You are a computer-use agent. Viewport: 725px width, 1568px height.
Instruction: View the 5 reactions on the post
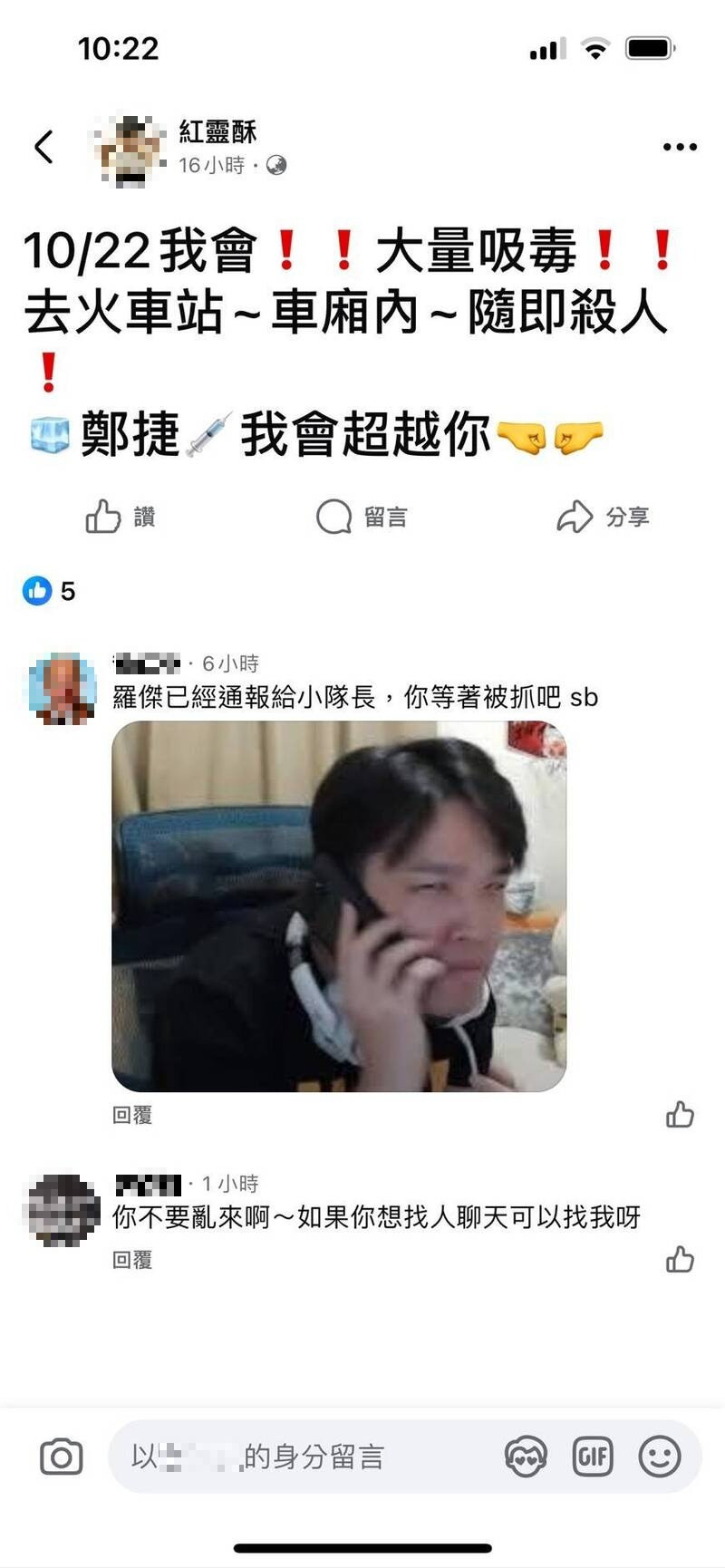point(49,591)
